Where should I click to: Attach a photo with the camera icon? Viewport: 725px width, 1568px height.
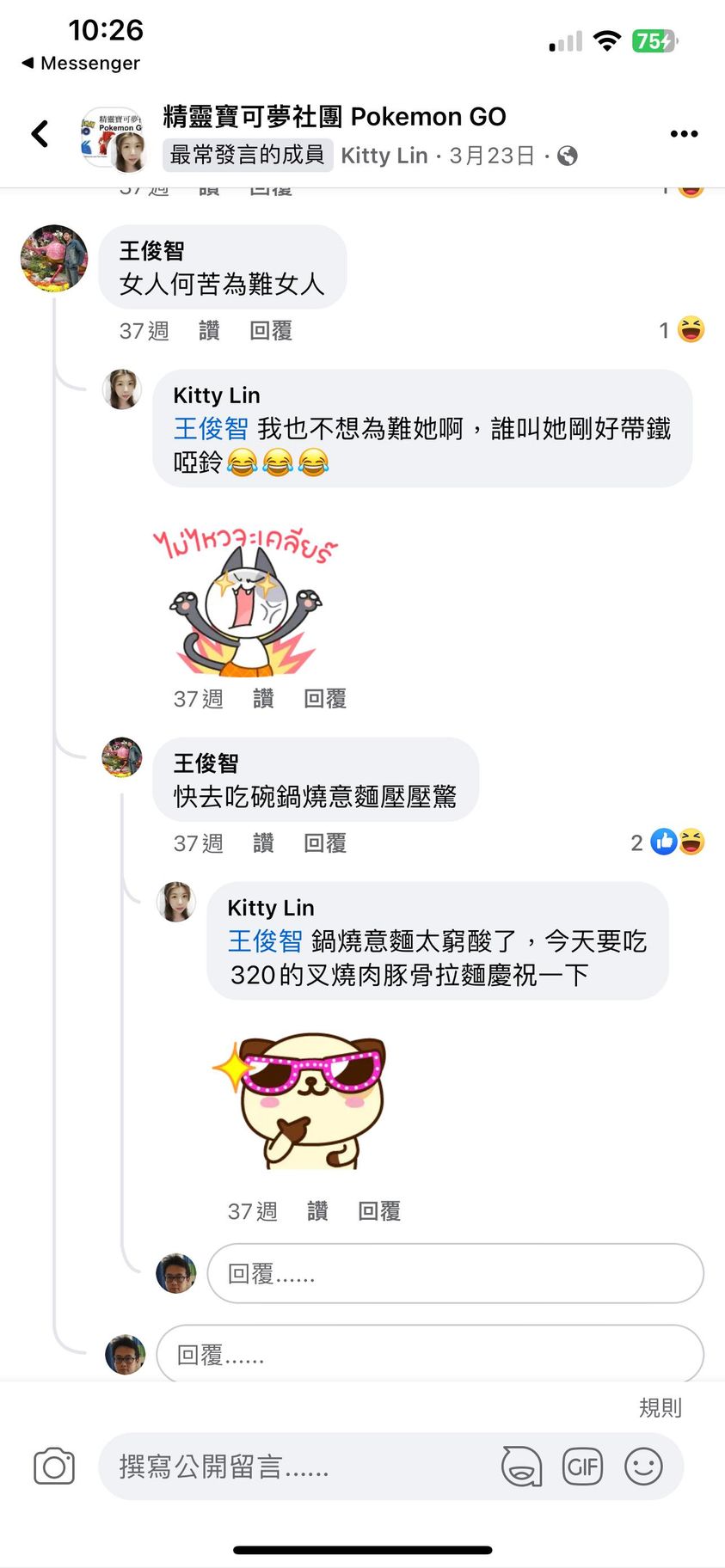[x=54, y=1467]
